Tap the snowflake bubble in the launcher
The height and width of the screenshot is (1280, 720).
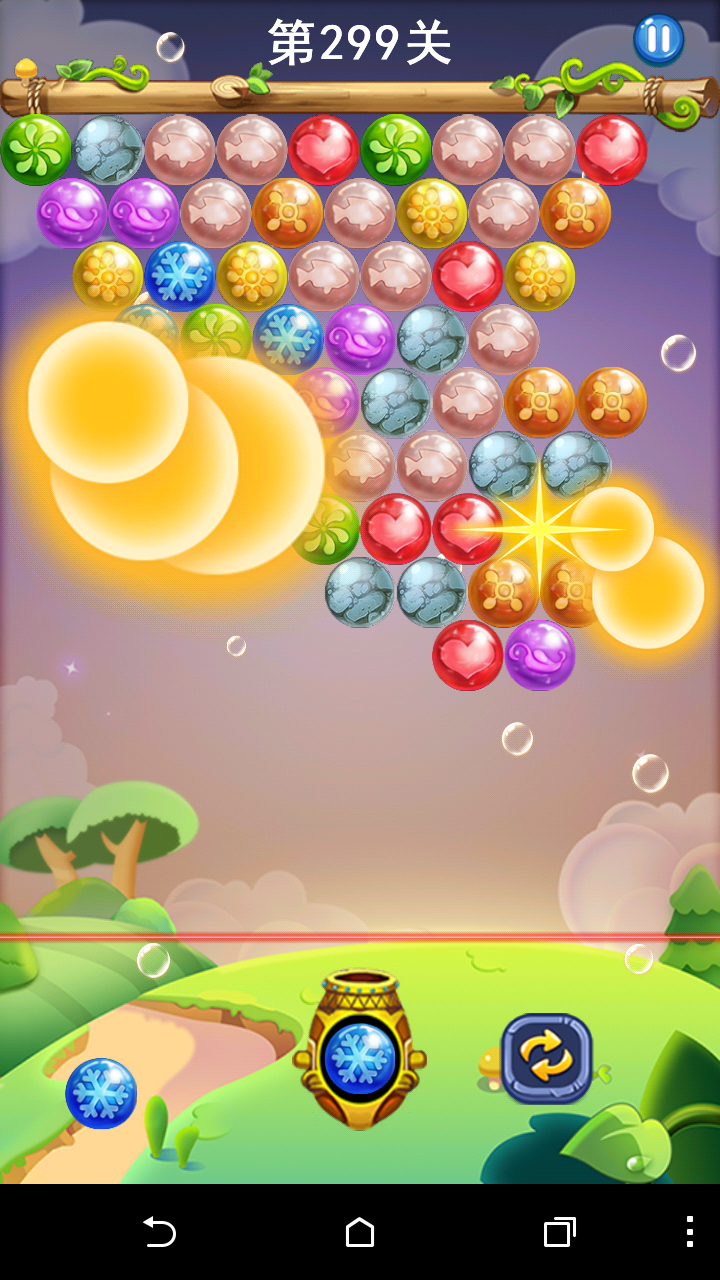pos(360,1058)
